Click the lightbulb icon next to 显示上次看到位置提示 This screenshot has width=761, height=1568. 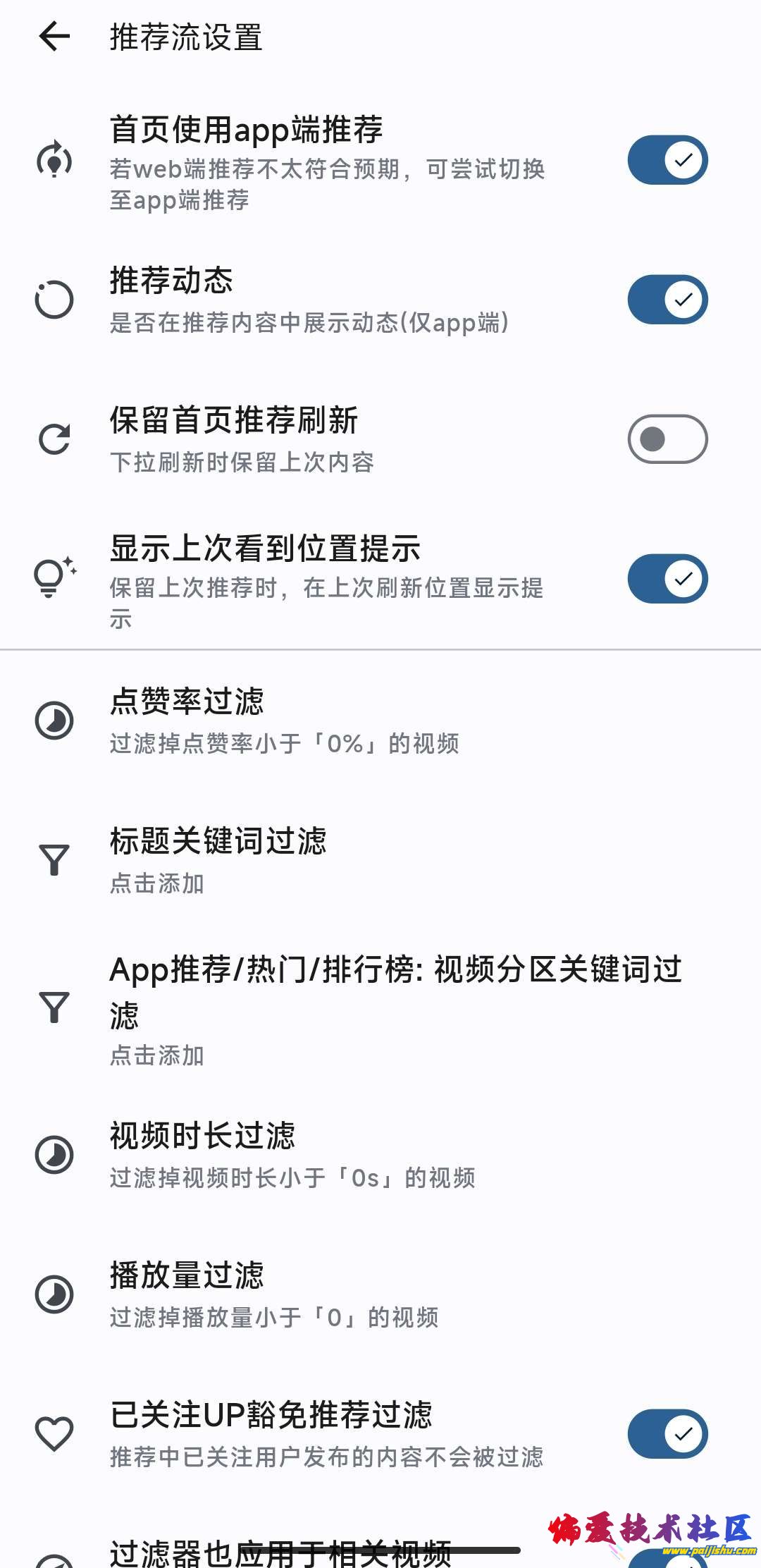[x=54, y=578]
